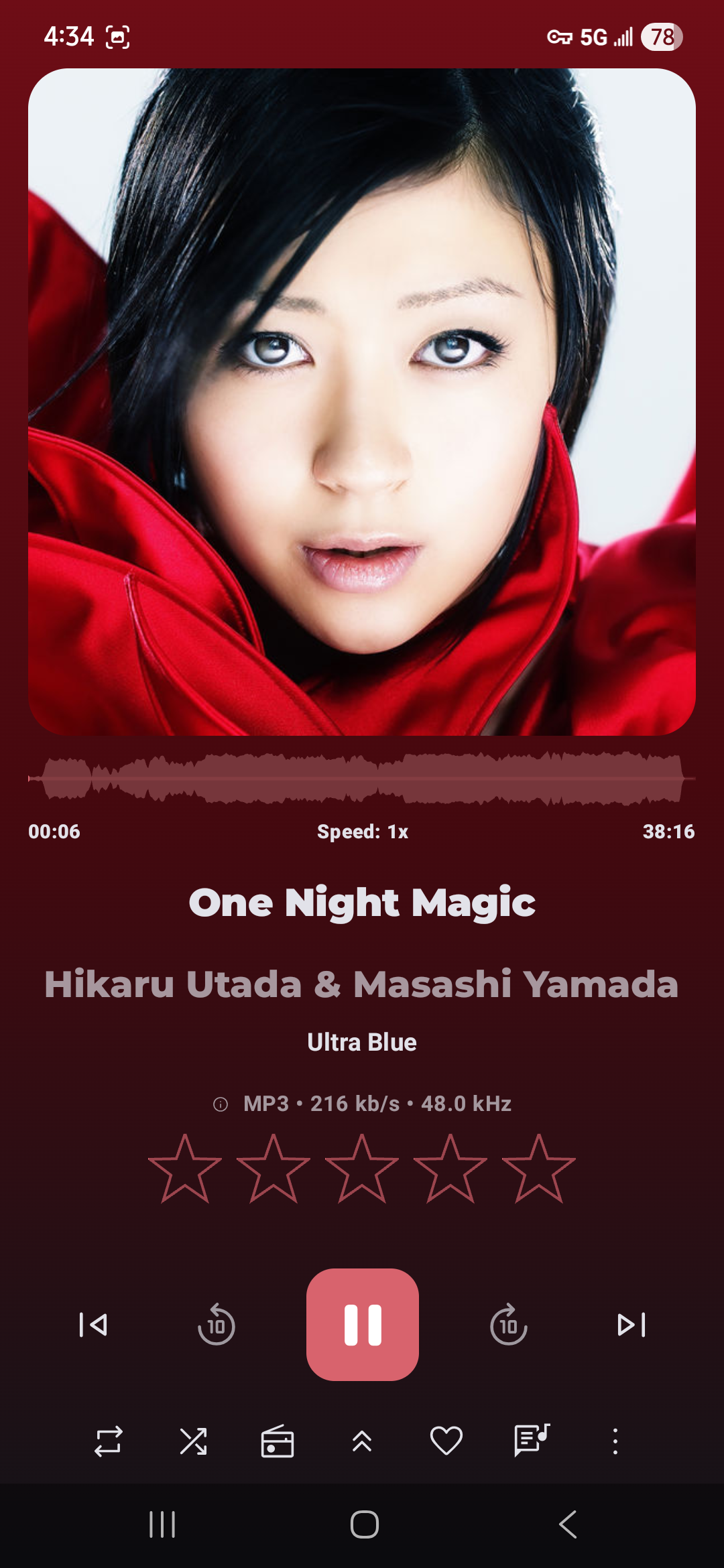
Task: Rate the song three stars
Action: click(362, 1169)
